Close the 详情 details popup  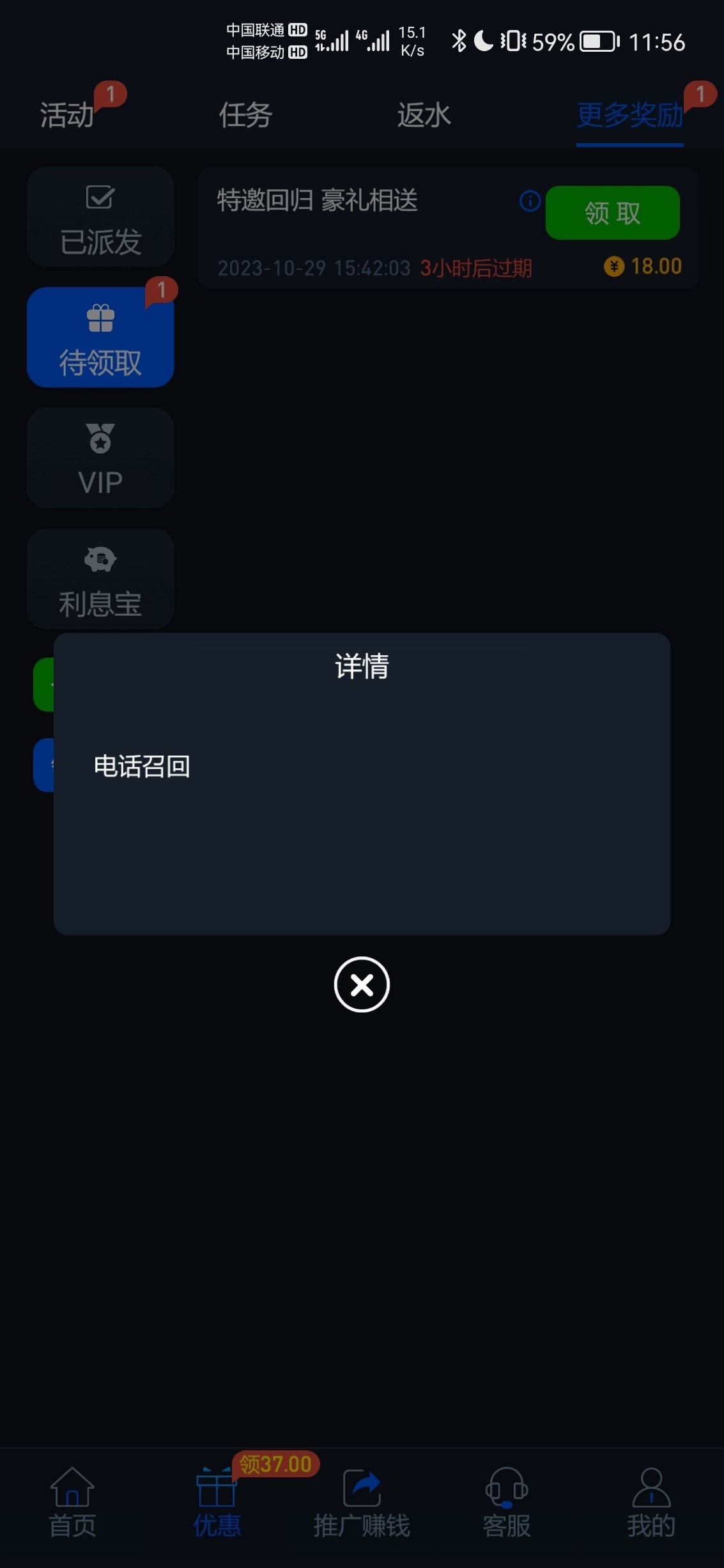pyautogui.click(x=362, y=984)
